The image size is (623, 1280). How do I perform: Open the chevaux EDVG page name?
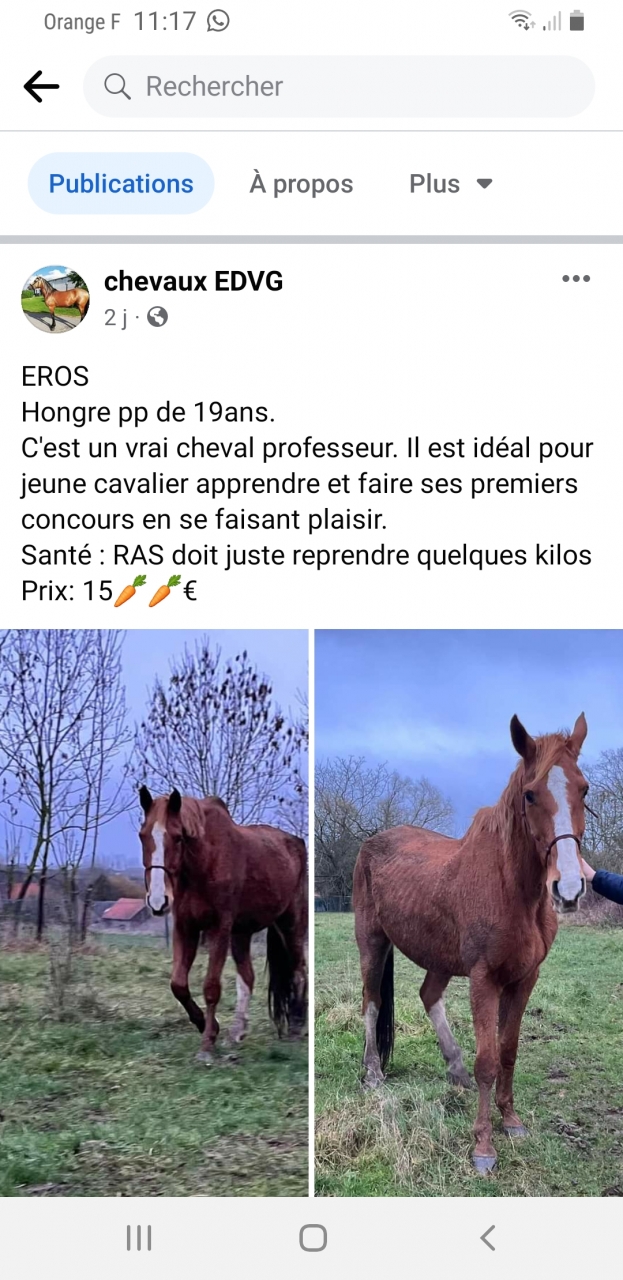[193, 282]
